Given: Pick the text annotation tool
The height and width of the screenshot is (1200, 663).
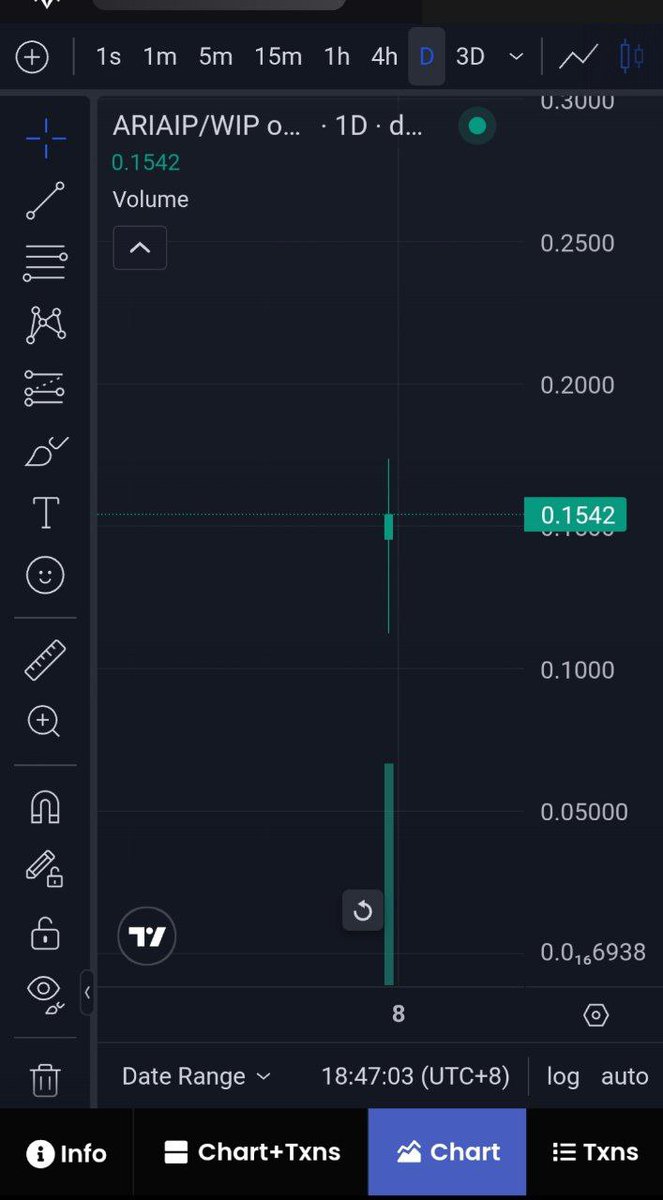Looking at the screenshot, I should click(45, 513).
